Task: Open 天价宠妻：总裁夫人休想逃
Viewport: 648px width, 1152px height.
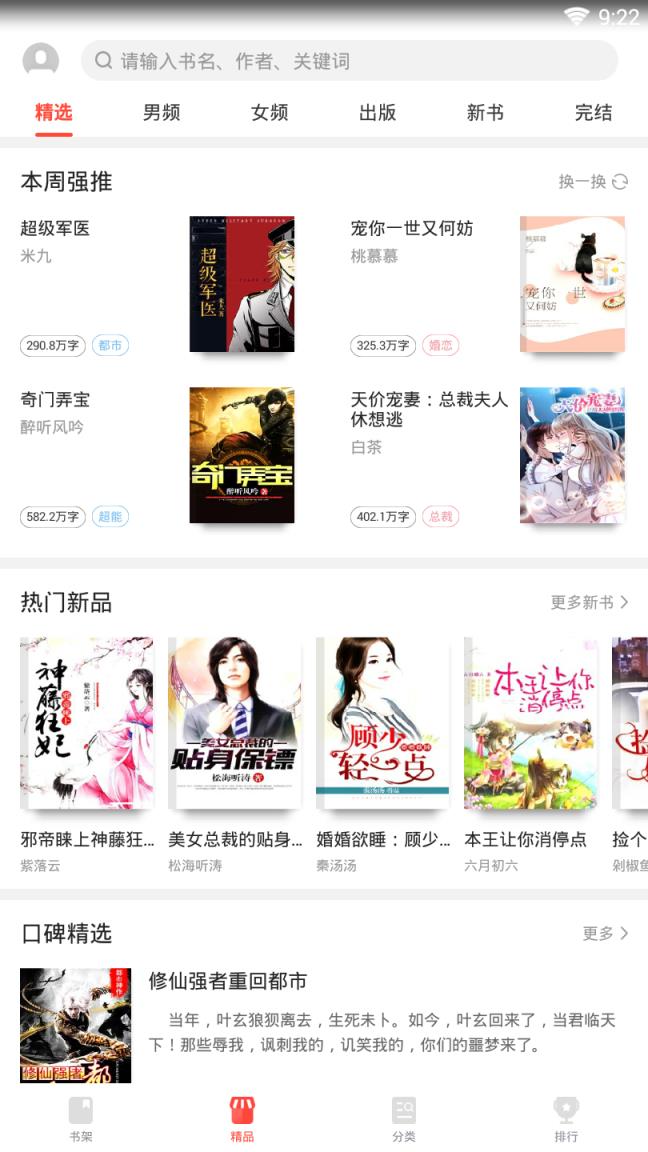Action: (572, 455)
